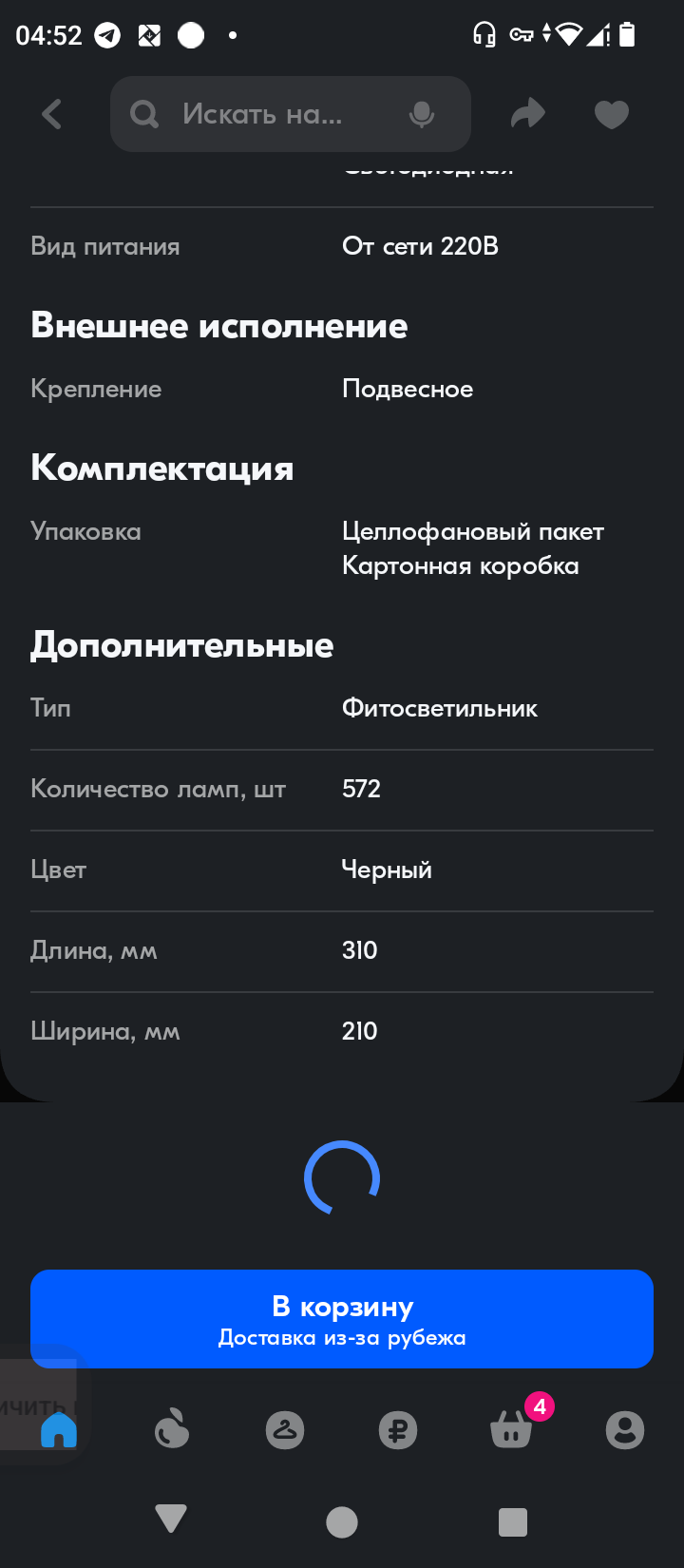Select the Цвет Черный specification row

pyautogui.click(x=342, y=870)
